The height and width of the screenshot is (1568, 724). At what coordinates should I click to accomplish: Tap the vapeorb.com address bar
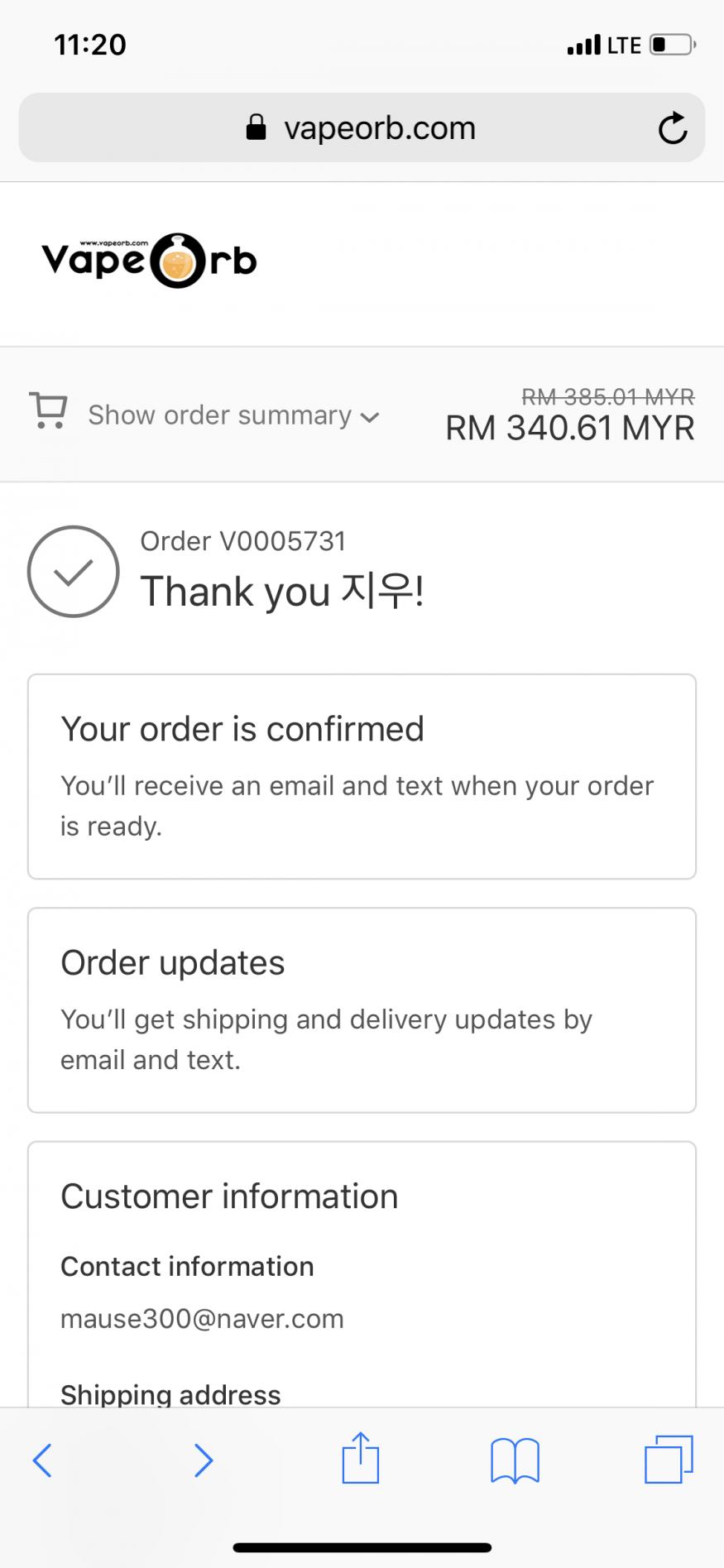pos(362,128)
